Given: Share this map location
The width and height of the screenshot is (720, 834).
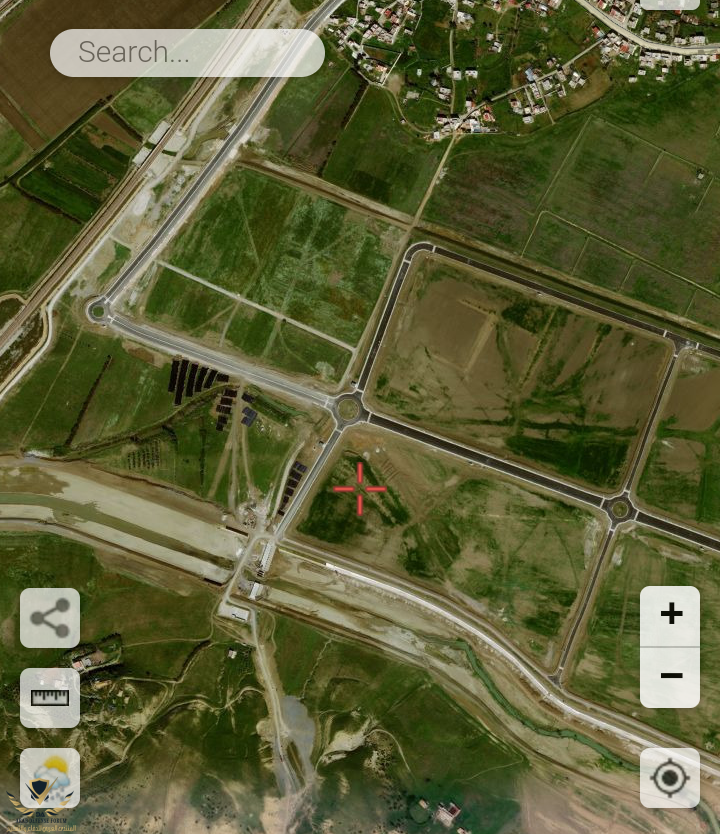Looking at the screenshot, I should point(50,618).
